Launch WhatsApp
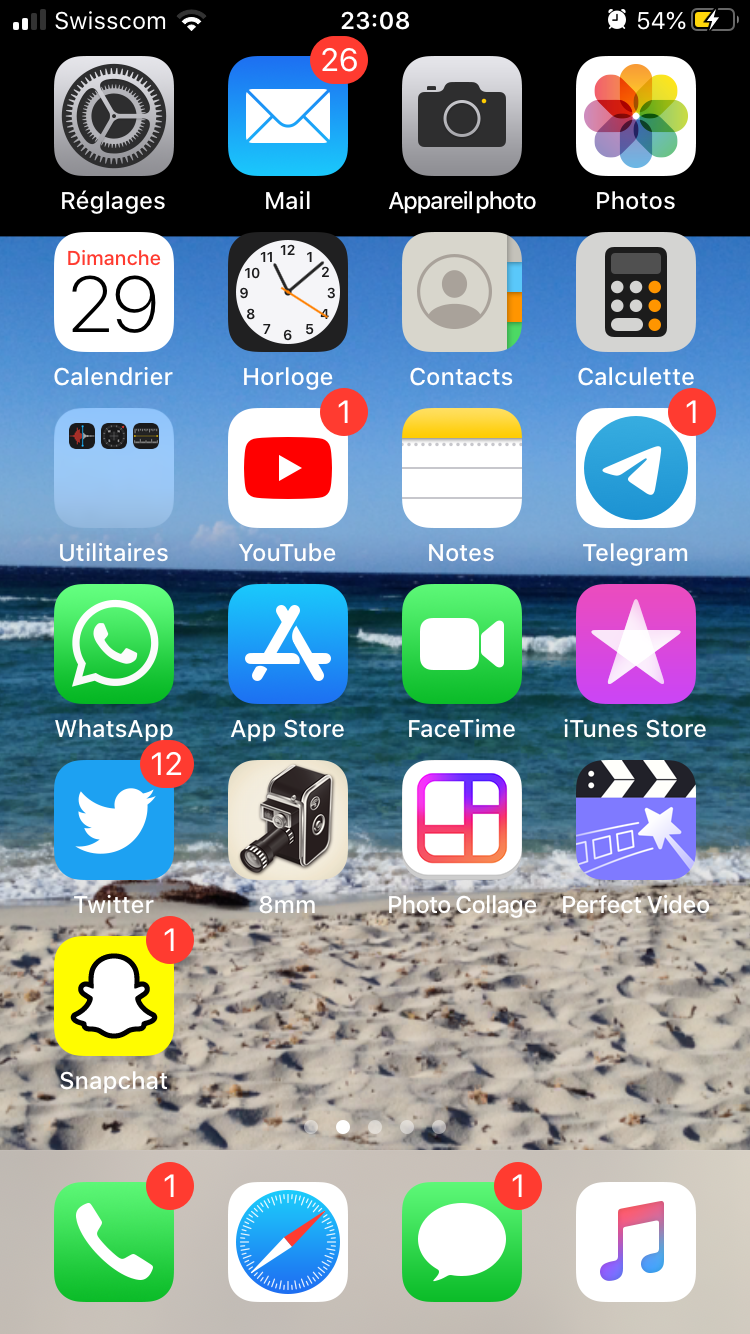Viewport: 750px width, 1334px height. (114, 644)
